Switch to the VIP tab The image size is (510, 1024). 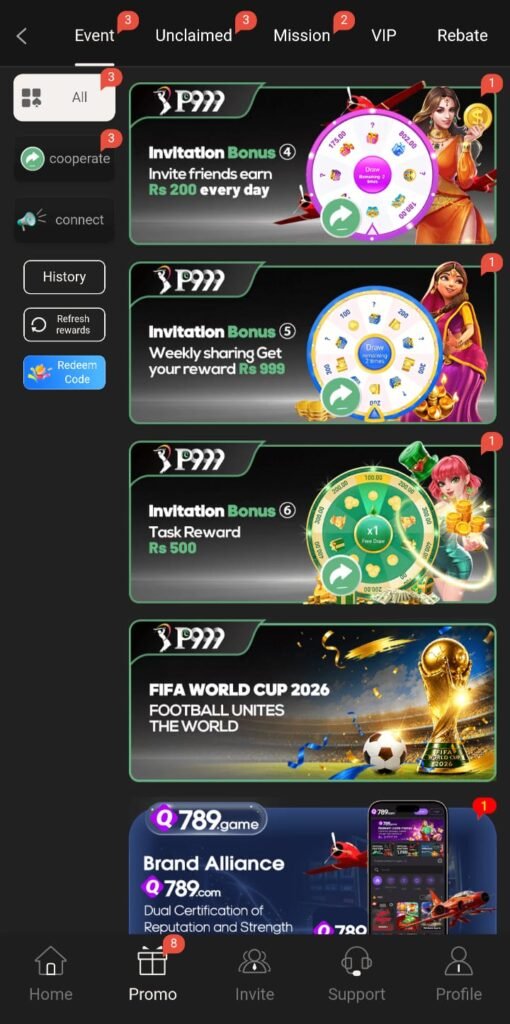click(x=383, y=36)
